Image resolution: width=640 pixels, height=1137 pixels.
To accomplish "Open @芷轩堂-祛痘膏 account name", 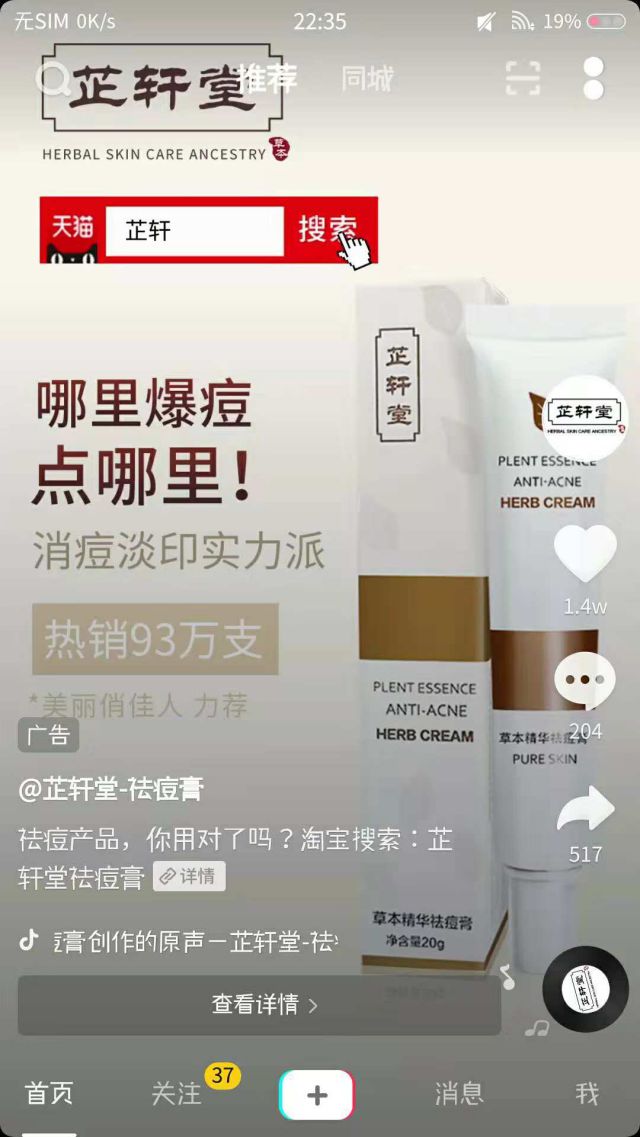I will (x=111, y=789).
